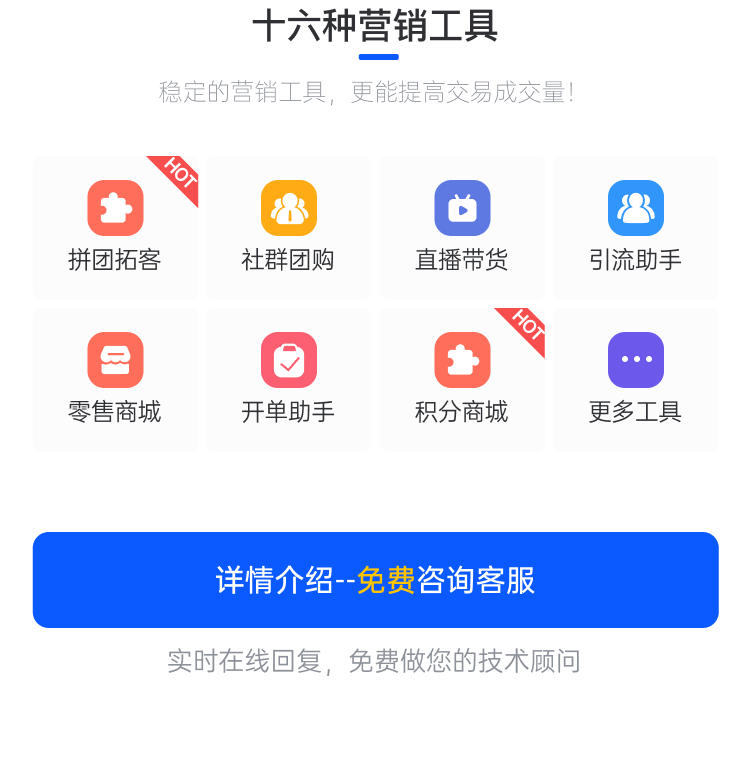
Task: Select the 社群团购 tool
Action: [288, 227]
